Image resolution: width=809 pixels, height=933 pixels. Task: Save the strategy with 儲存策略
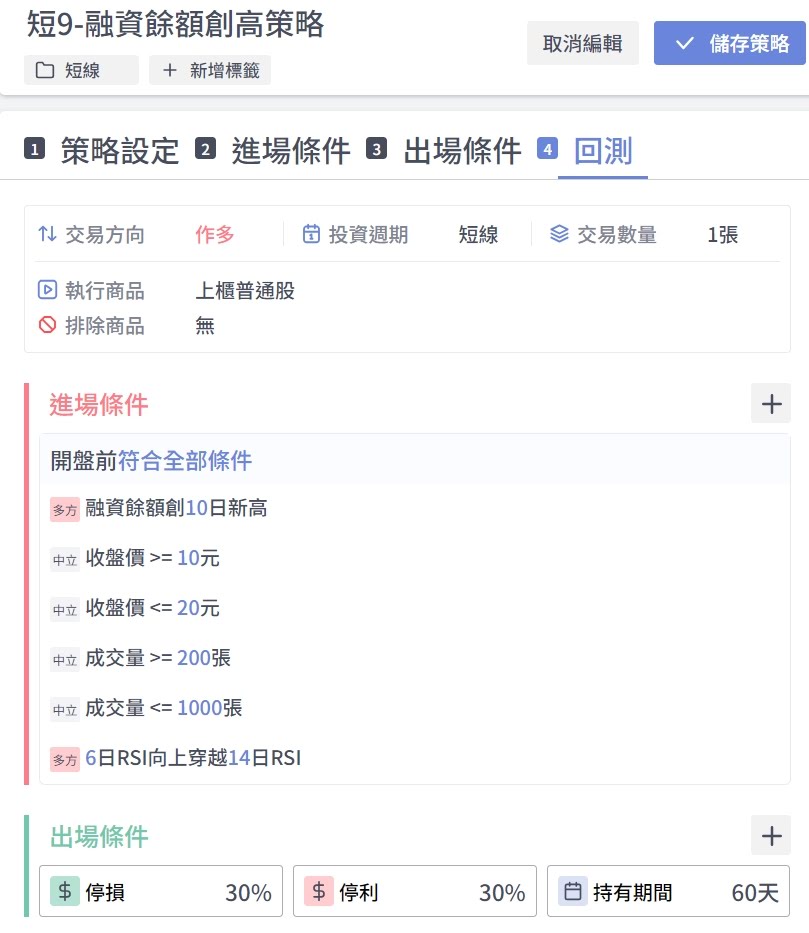[x=731, y=43]
